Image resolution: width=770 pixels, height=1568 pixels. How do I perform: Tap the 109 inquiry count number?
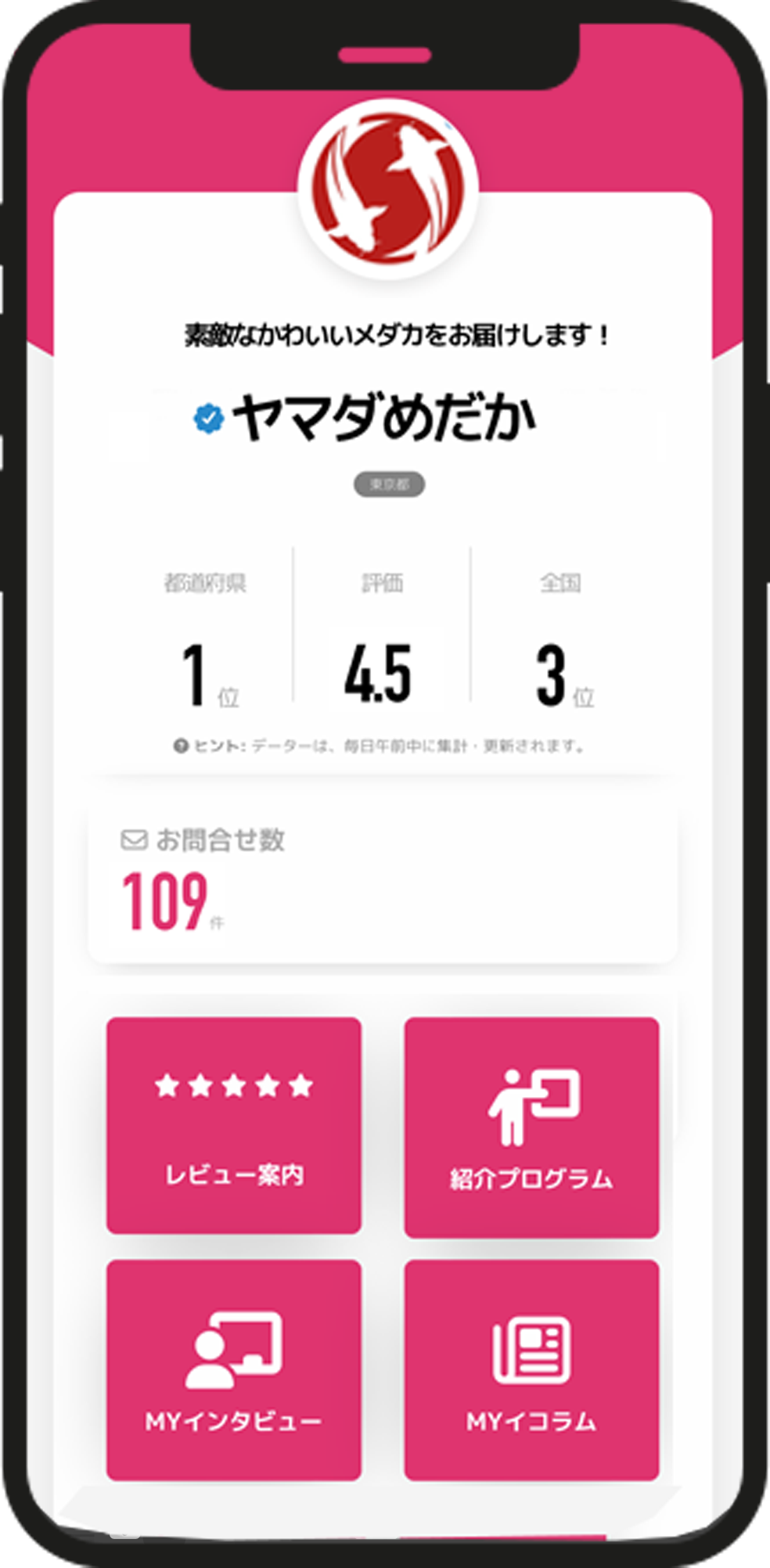(x=164, y=900)
